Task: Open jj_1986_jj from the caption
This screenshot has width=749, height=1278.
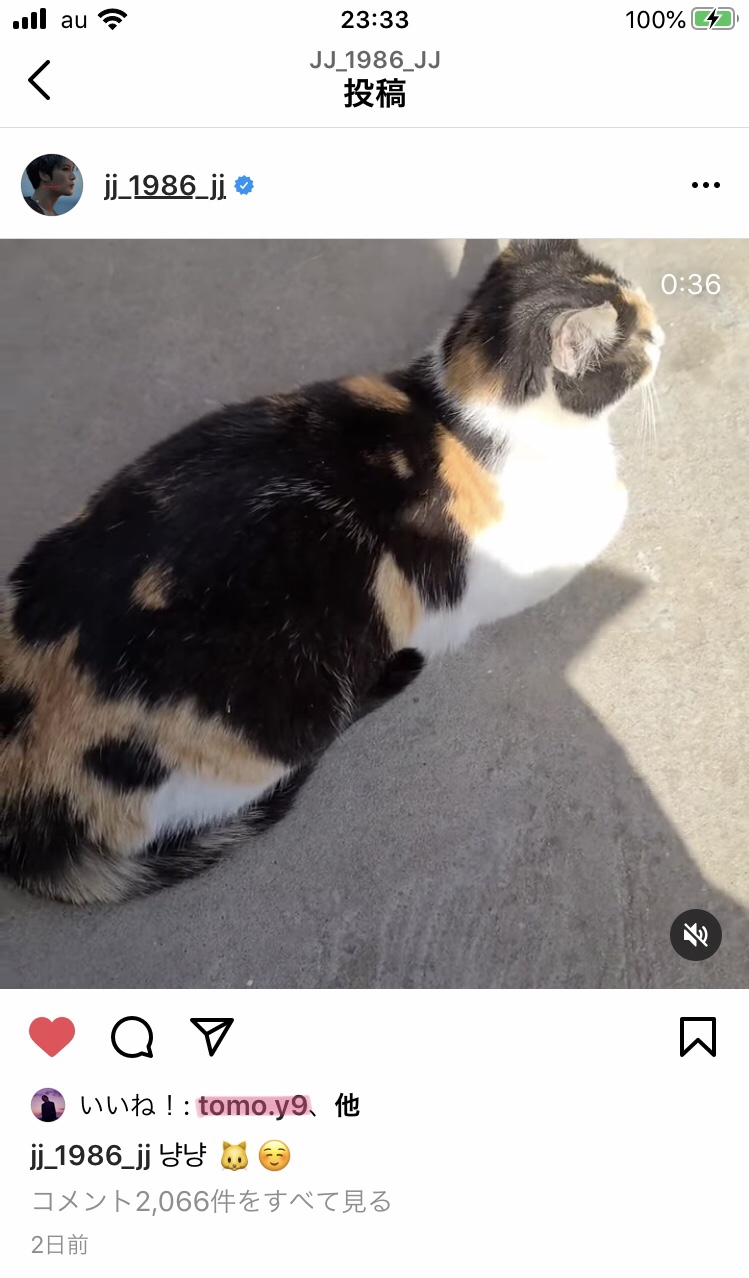Action: pyautogui.click(x=91, y=1157)
